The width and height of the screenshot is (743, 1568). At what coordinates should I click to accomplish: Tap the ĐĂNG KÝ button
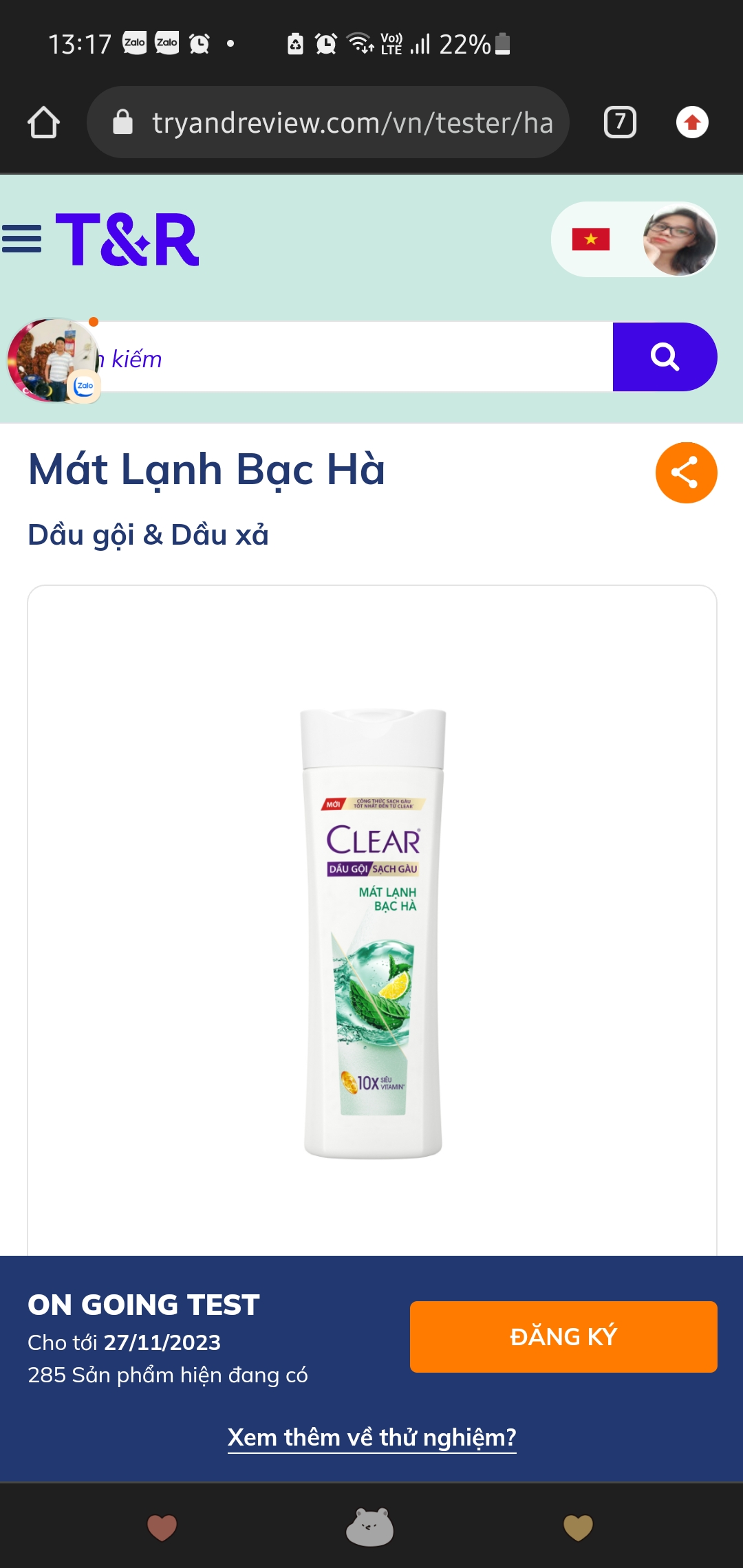tap(563, 1337)
